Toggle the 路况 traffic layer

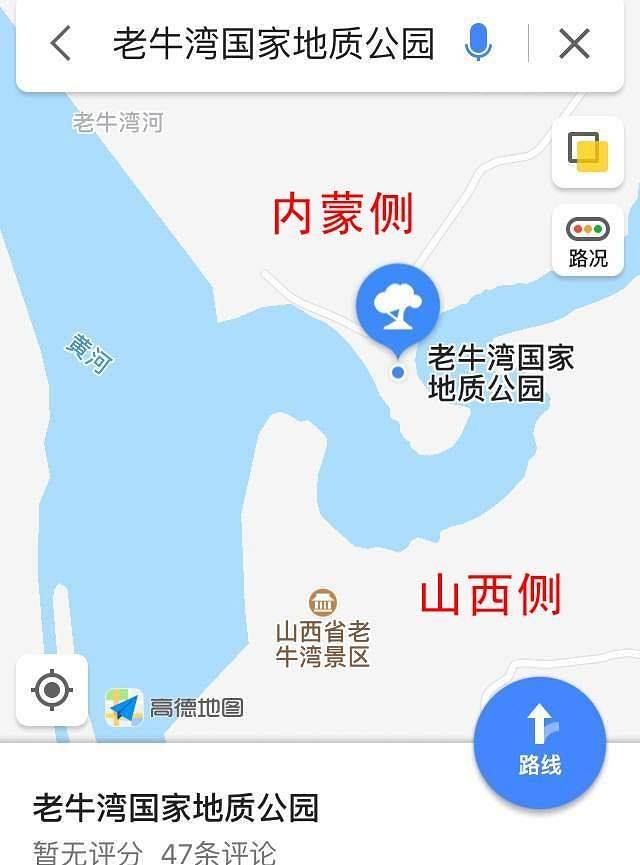(x=588, y=241)
